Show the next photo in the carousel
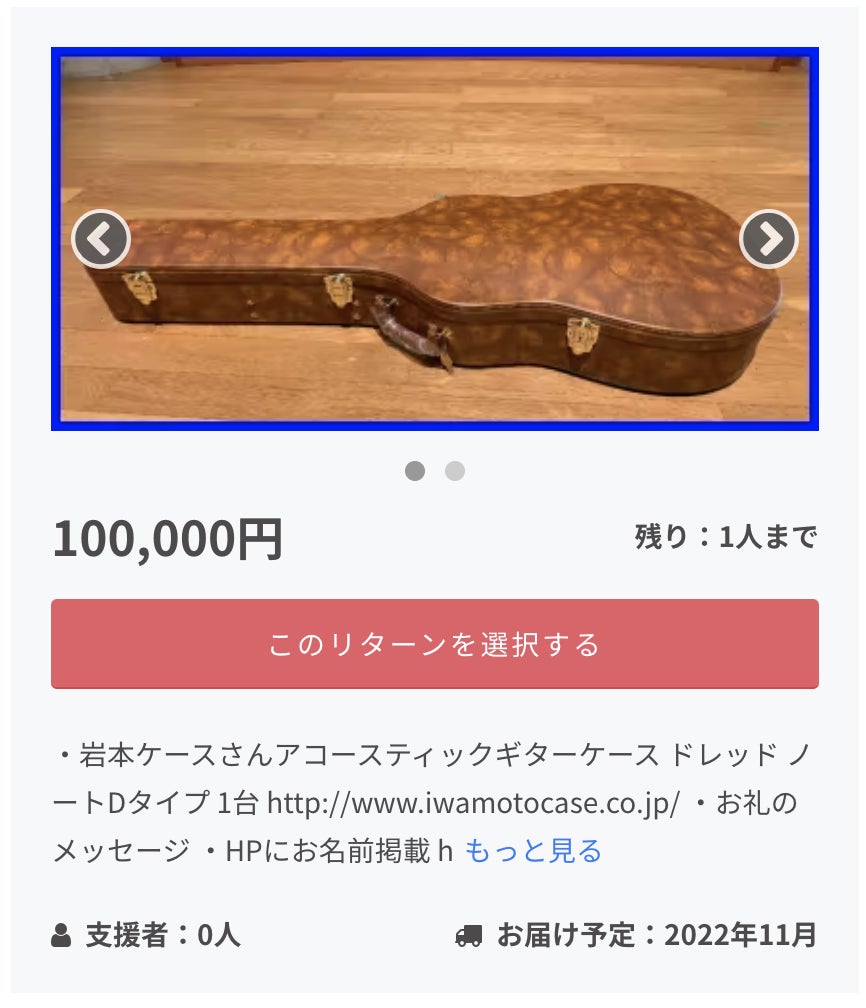The width and height of the screenshot is (866, 1008). point(768,239)
